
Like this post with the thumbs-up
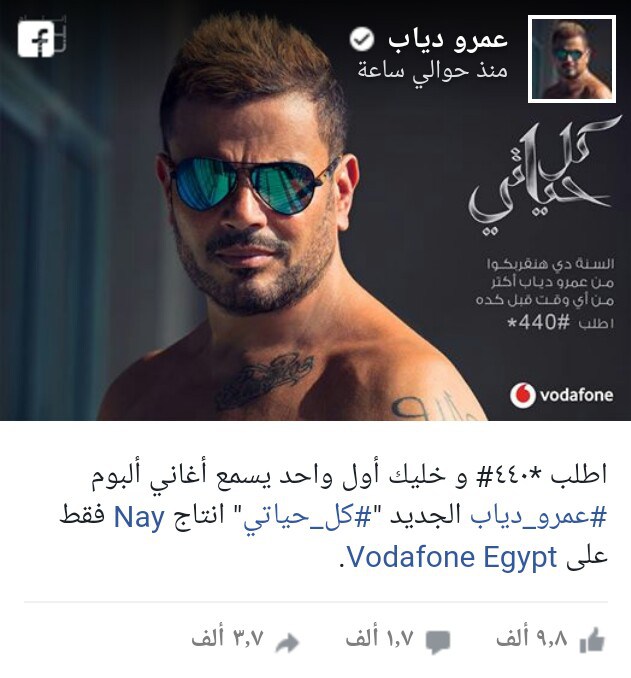[x=591, y=641]
